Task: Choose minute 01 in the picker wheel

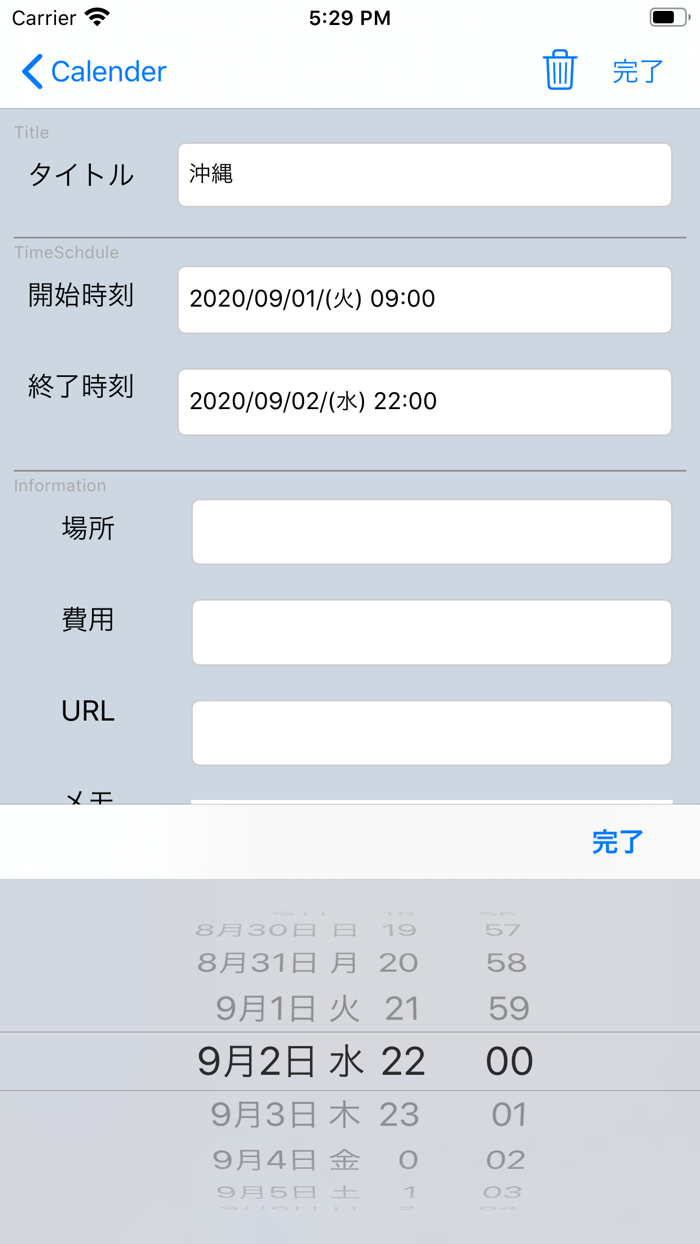Action: click(x=509, y=1114)
